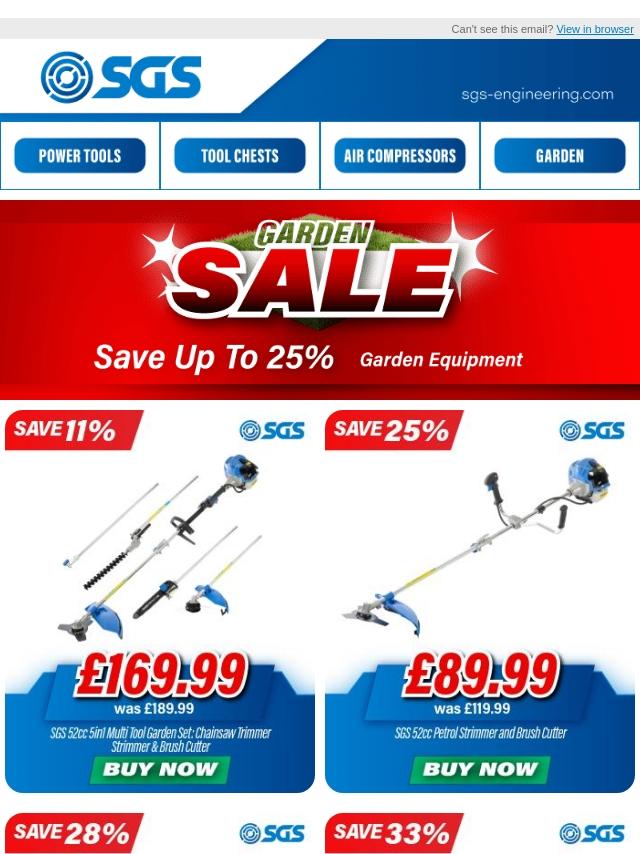
Task: Open the Garden Sale banner
Action: [x=320, y=299]
